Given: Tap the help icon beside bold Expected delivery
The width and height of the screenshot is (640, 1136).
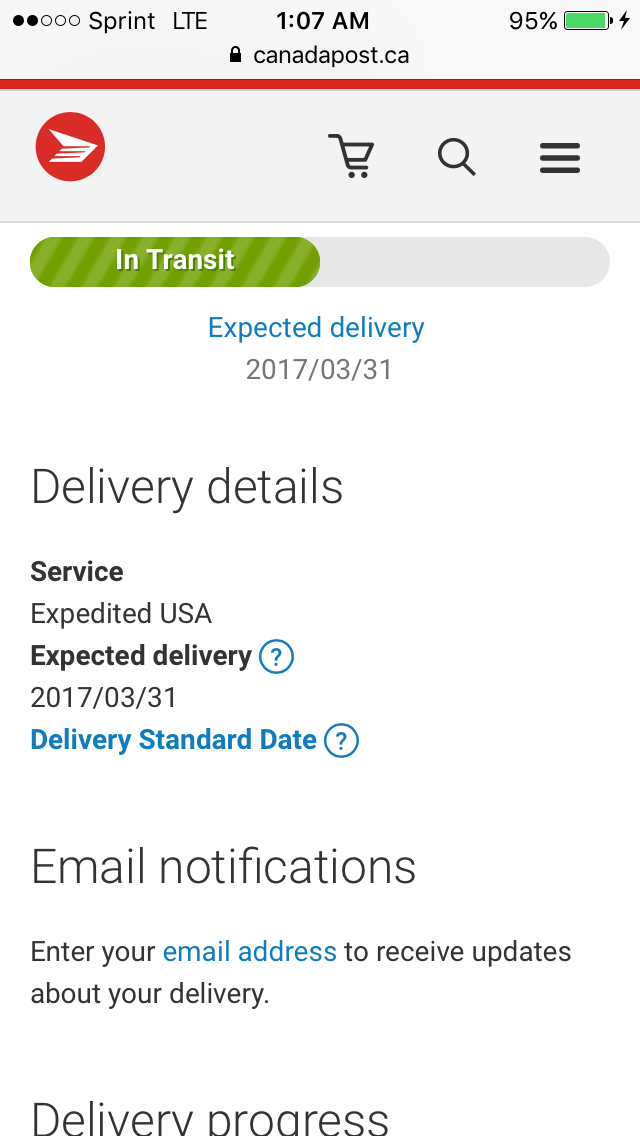Looking at the screenshot, I should (276, 656).
